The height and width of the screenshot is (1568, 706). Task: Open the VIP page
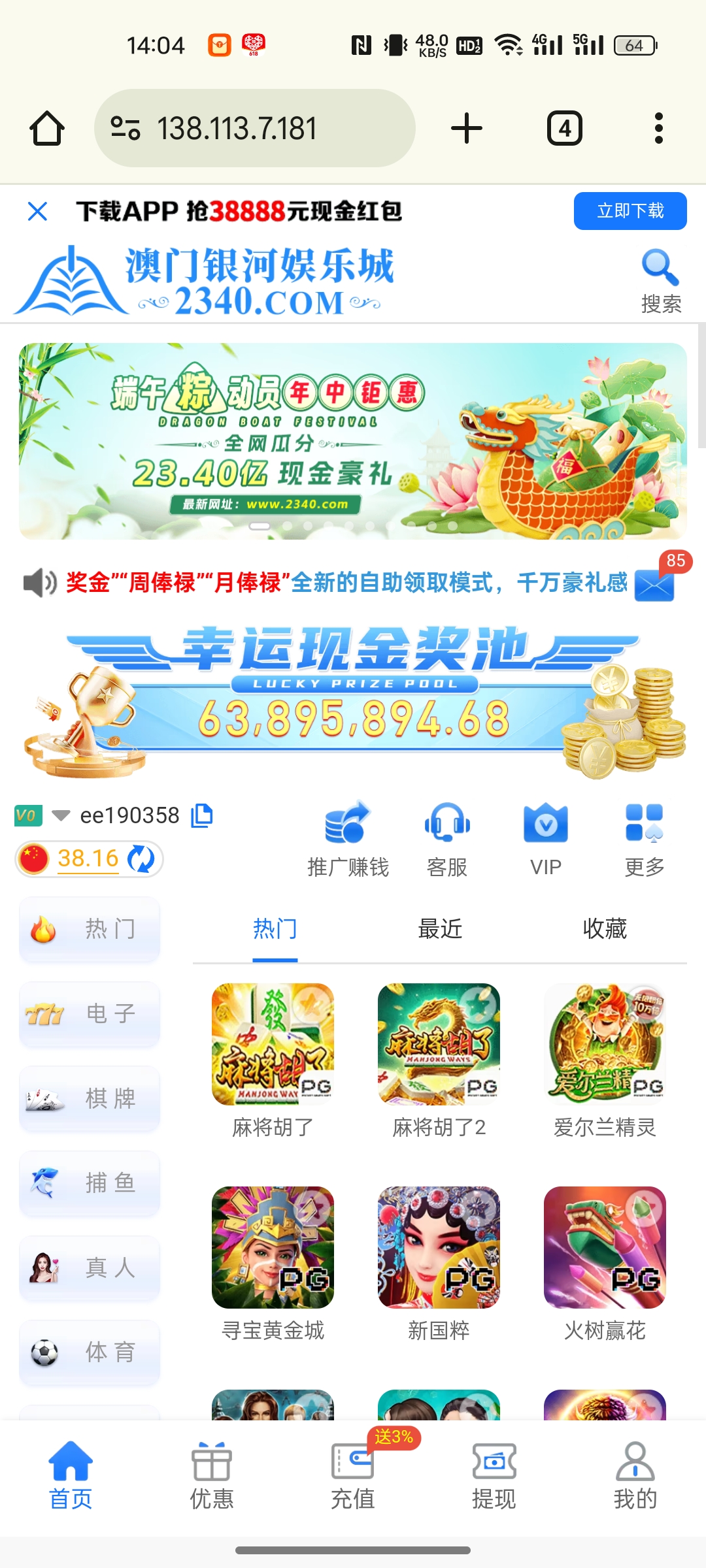546,838
